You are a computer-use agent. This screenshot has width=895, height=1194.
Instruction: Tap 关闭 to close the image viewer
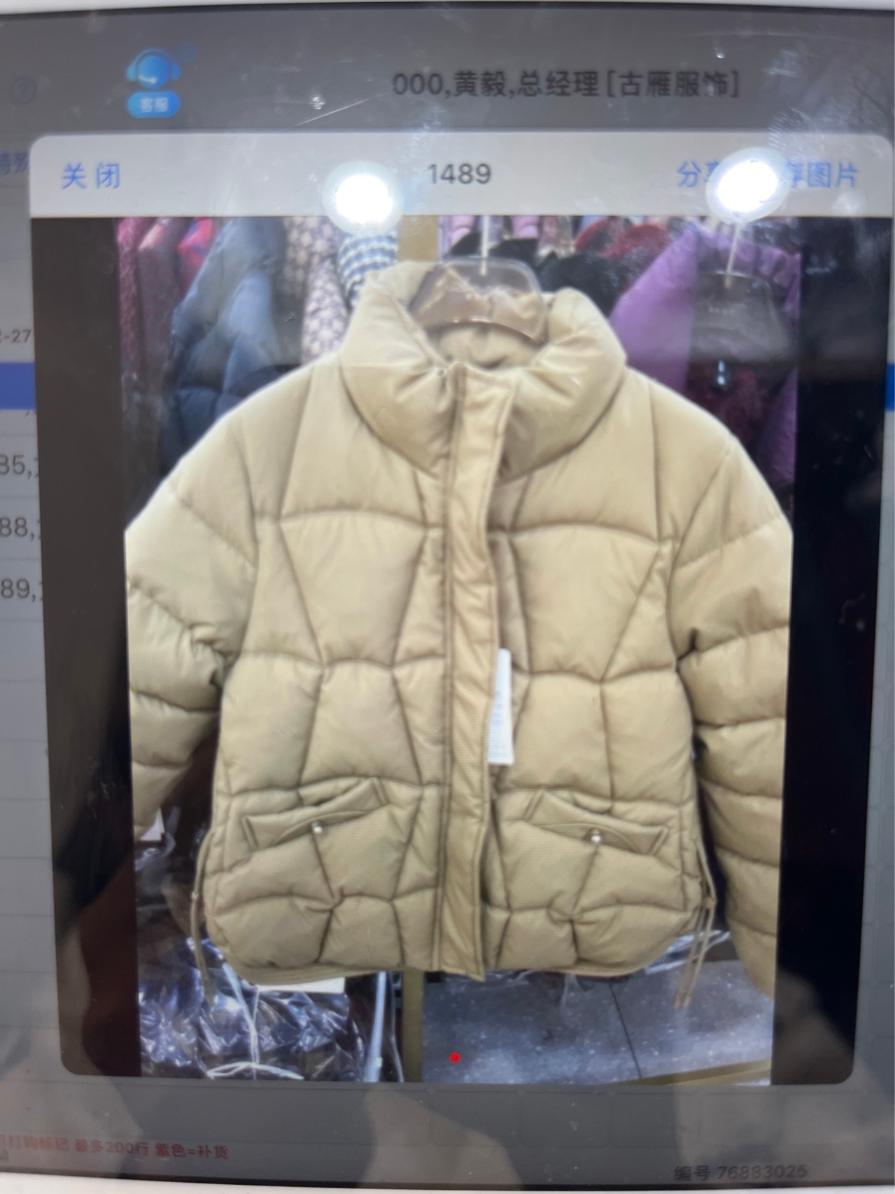tap(91, 176)
